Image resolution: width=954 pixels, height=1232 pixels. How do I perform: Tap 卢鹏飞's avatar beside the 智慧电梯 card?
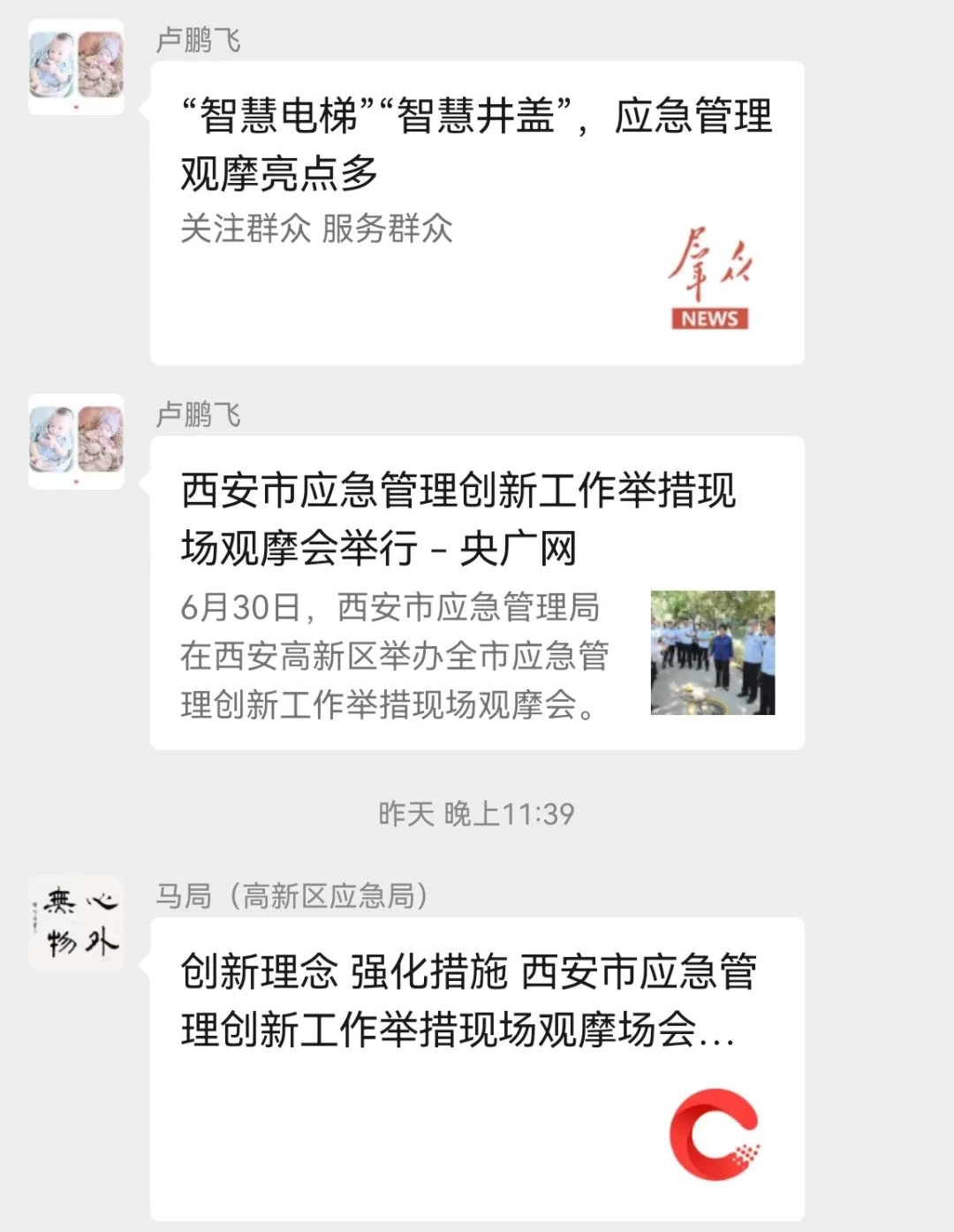[x=76, y=67]
